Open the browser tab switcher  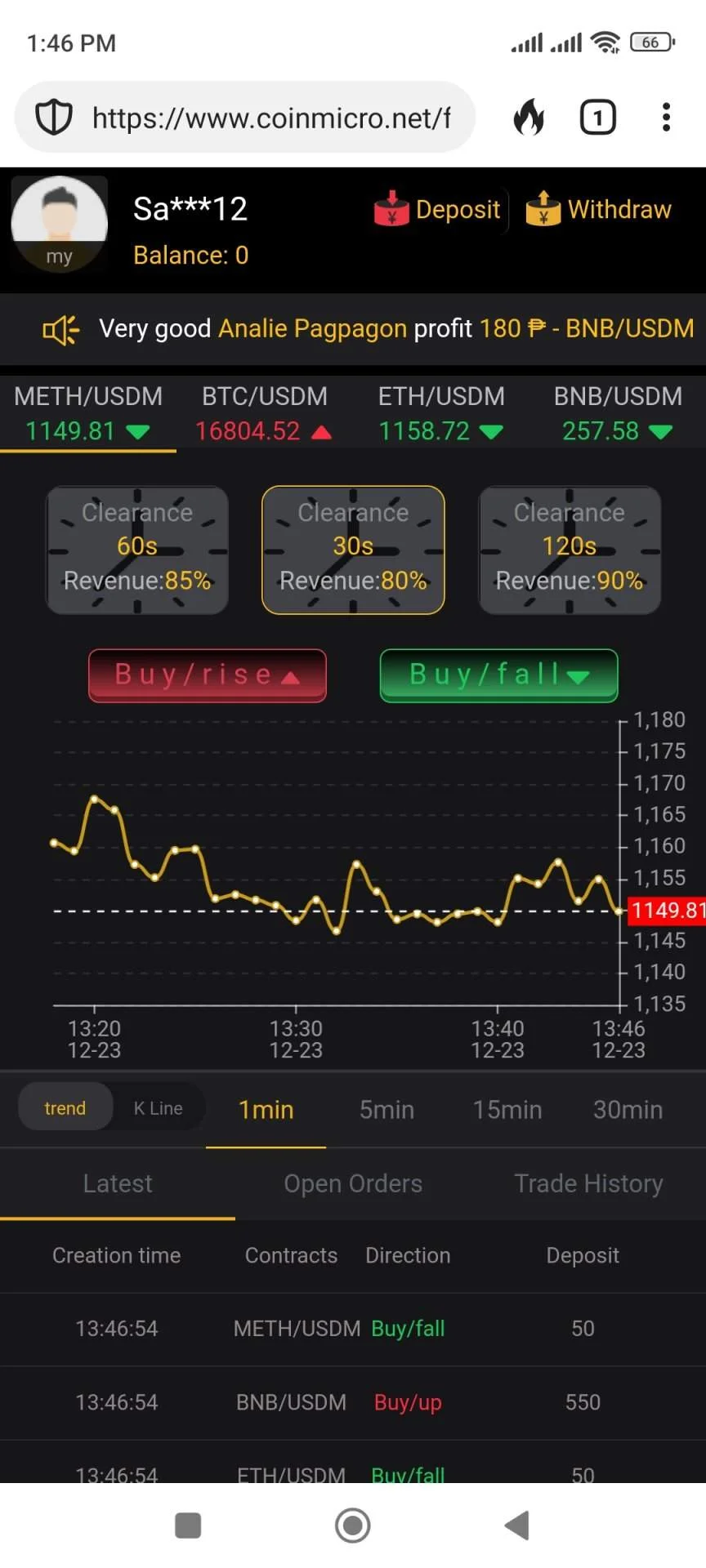click(x=597, y=118)
